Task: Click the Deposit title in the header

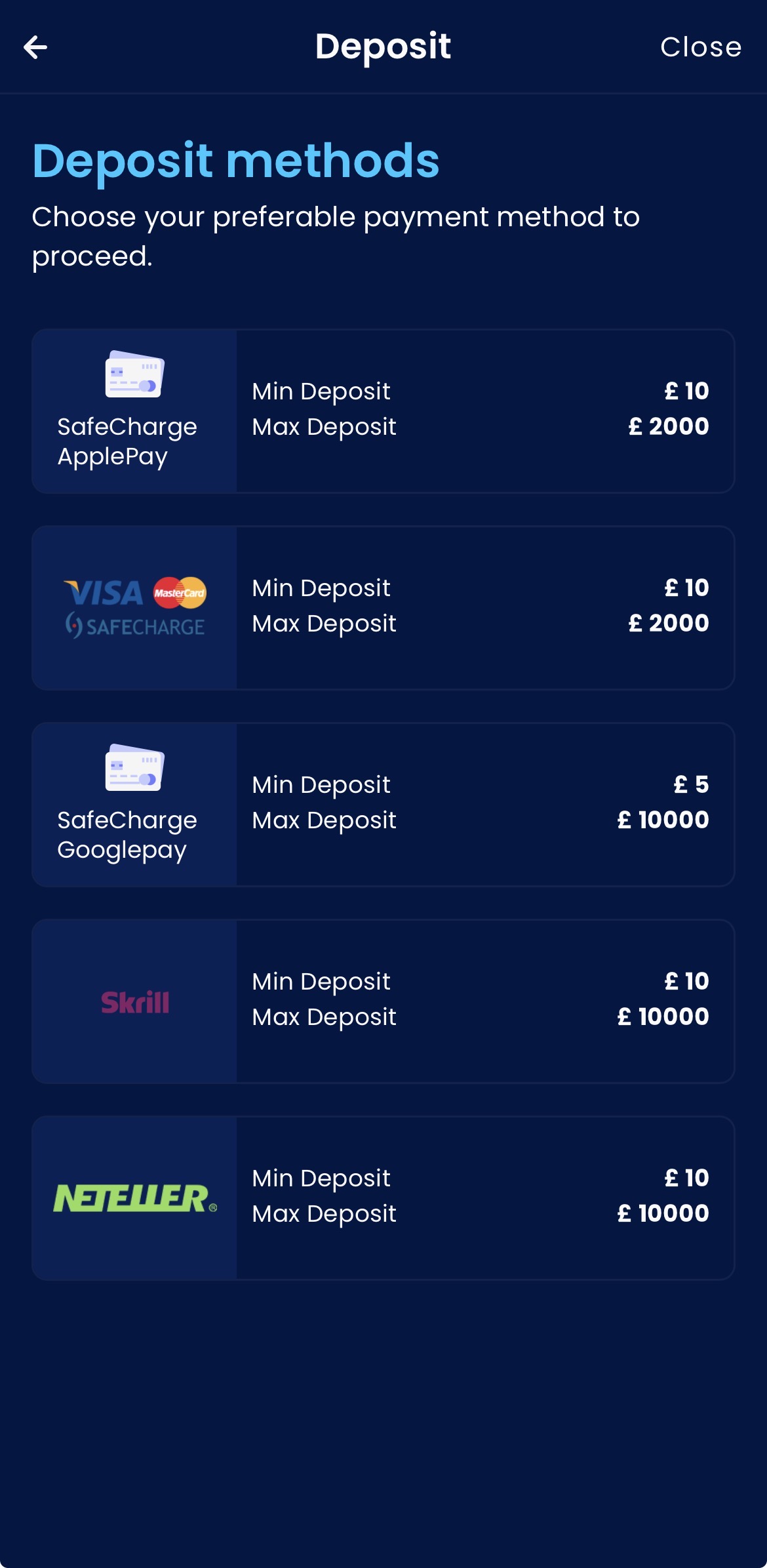Action: click(383, 47)
